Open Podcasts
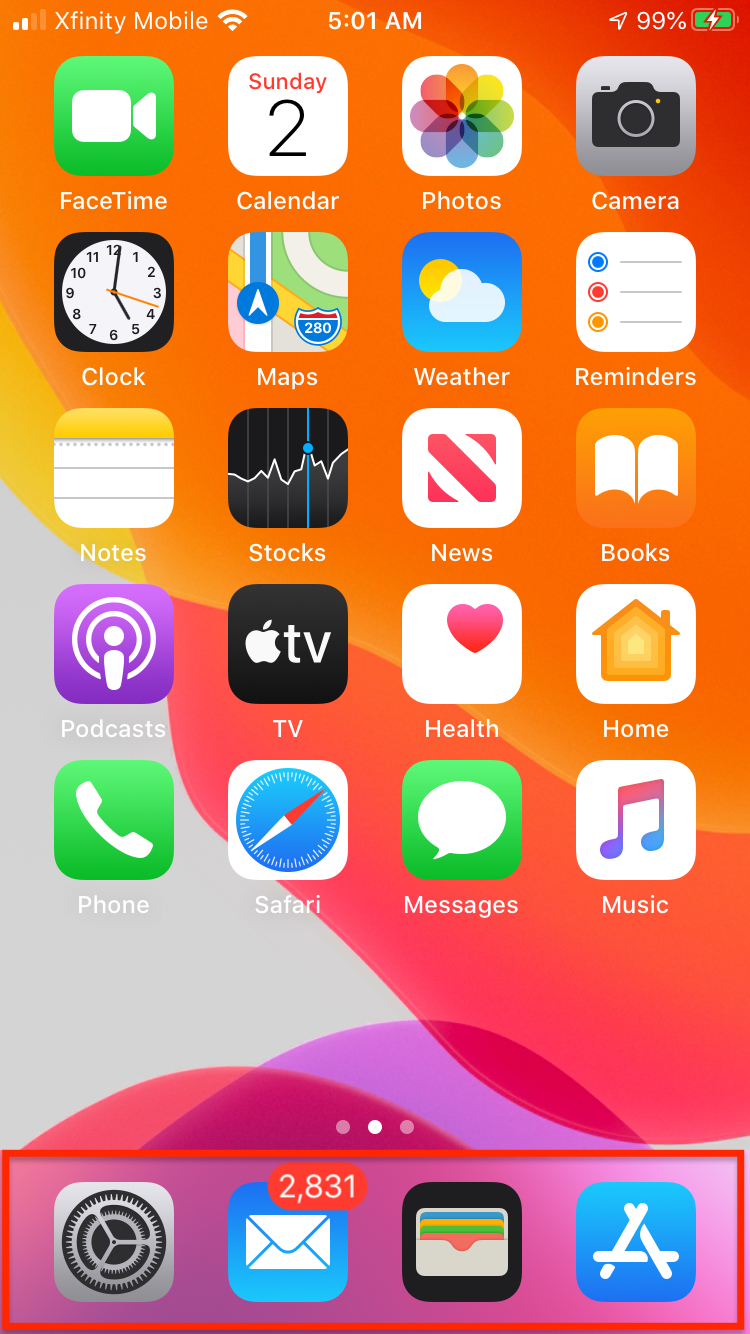The image size is (750, 1334). [x=113, y=643]
